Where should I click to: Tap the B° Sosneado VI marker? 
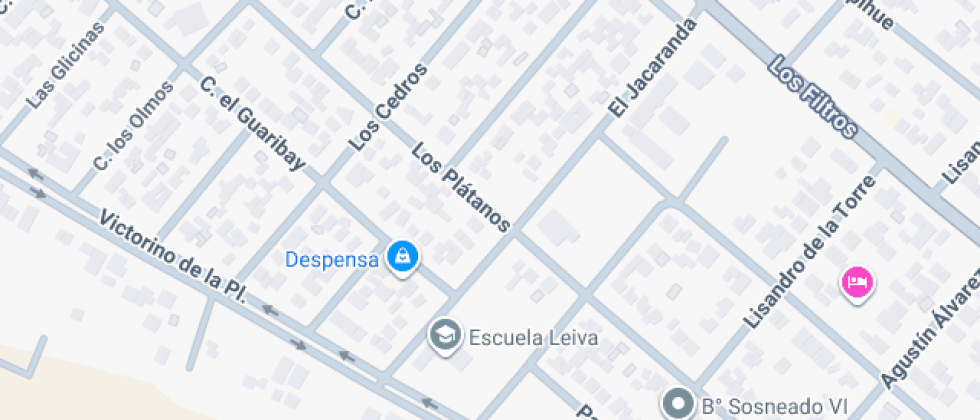(680, 404)
